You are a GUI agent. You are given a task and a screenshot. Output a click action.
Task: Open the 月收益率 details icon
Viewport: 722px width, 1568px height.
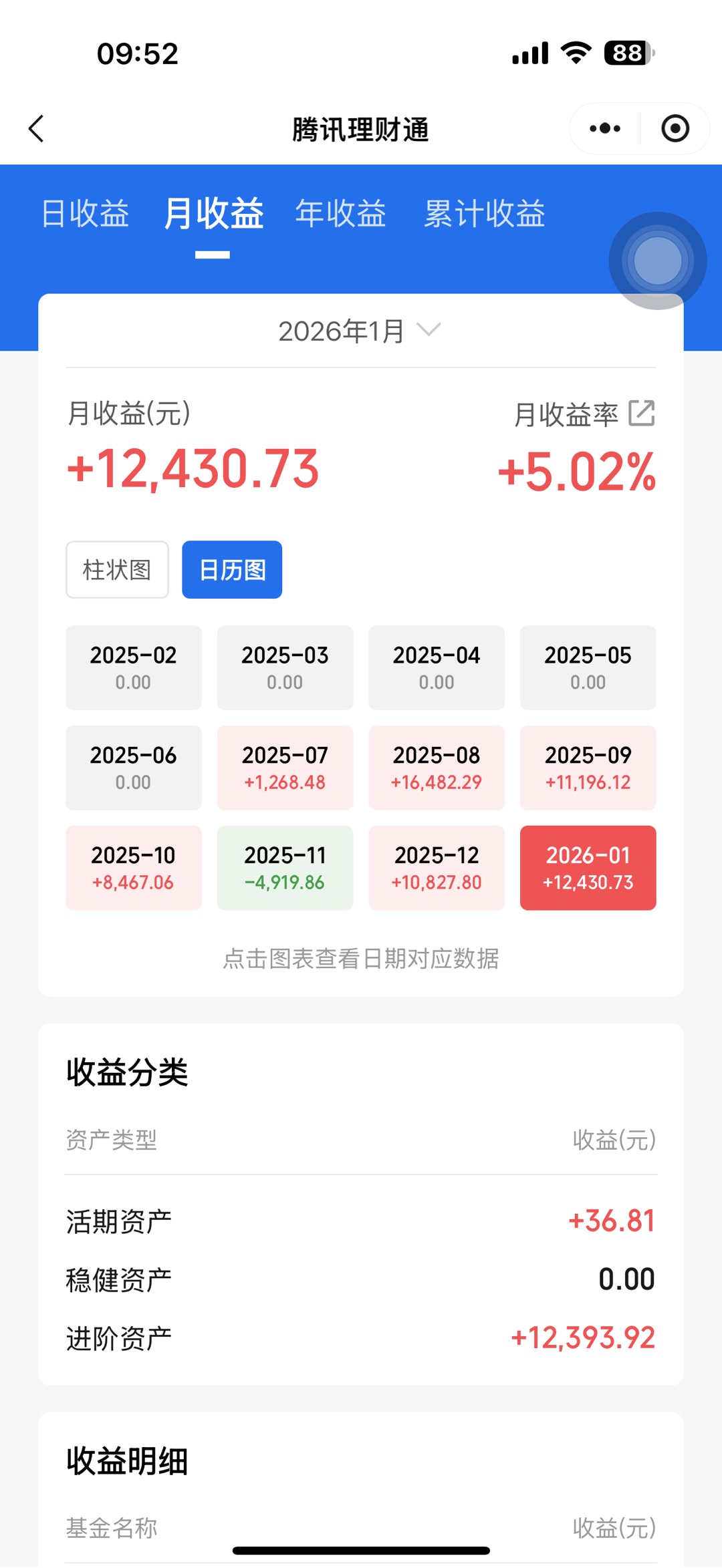click(x=642, y=414)
